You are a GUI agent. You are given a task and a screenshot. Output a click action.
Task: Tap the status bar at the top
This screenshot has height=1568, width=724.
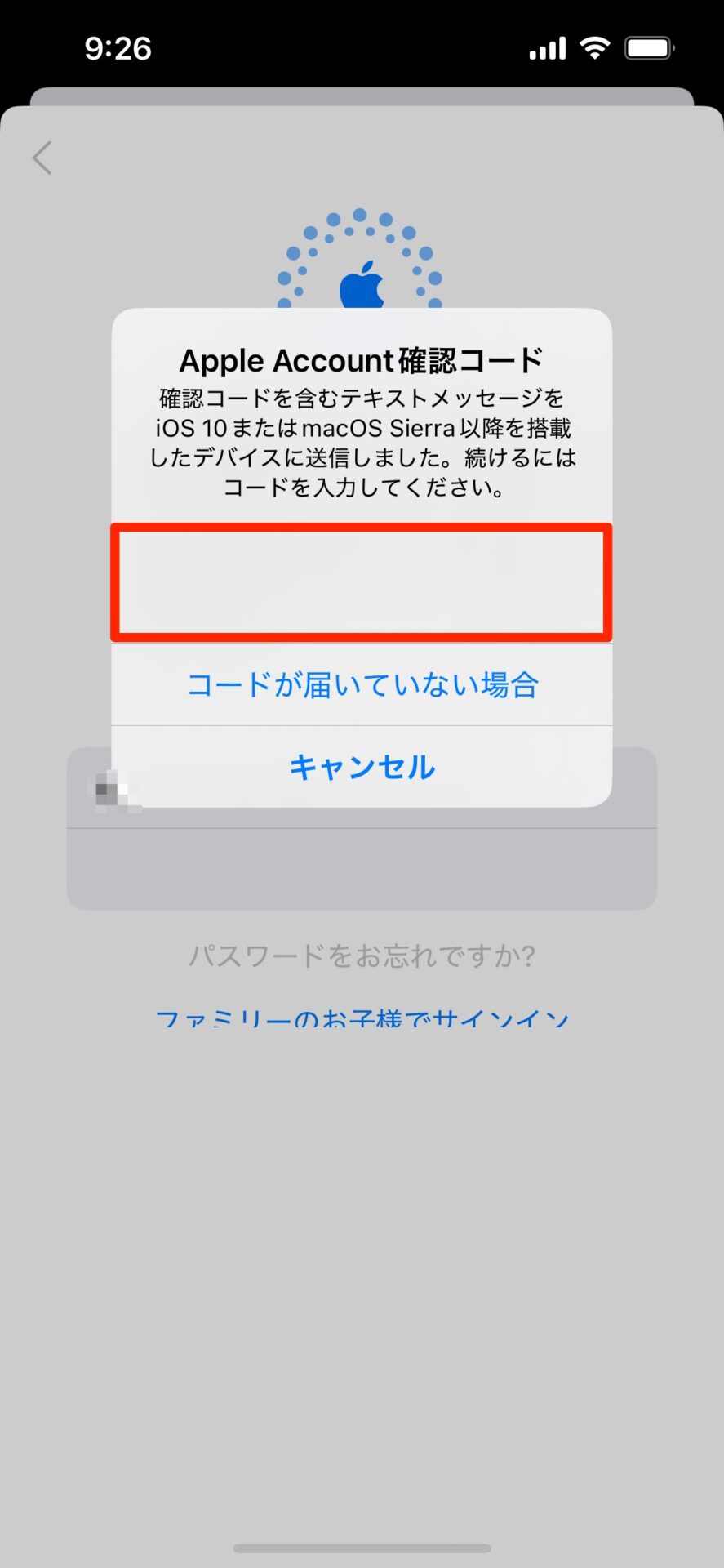(362, 47)
